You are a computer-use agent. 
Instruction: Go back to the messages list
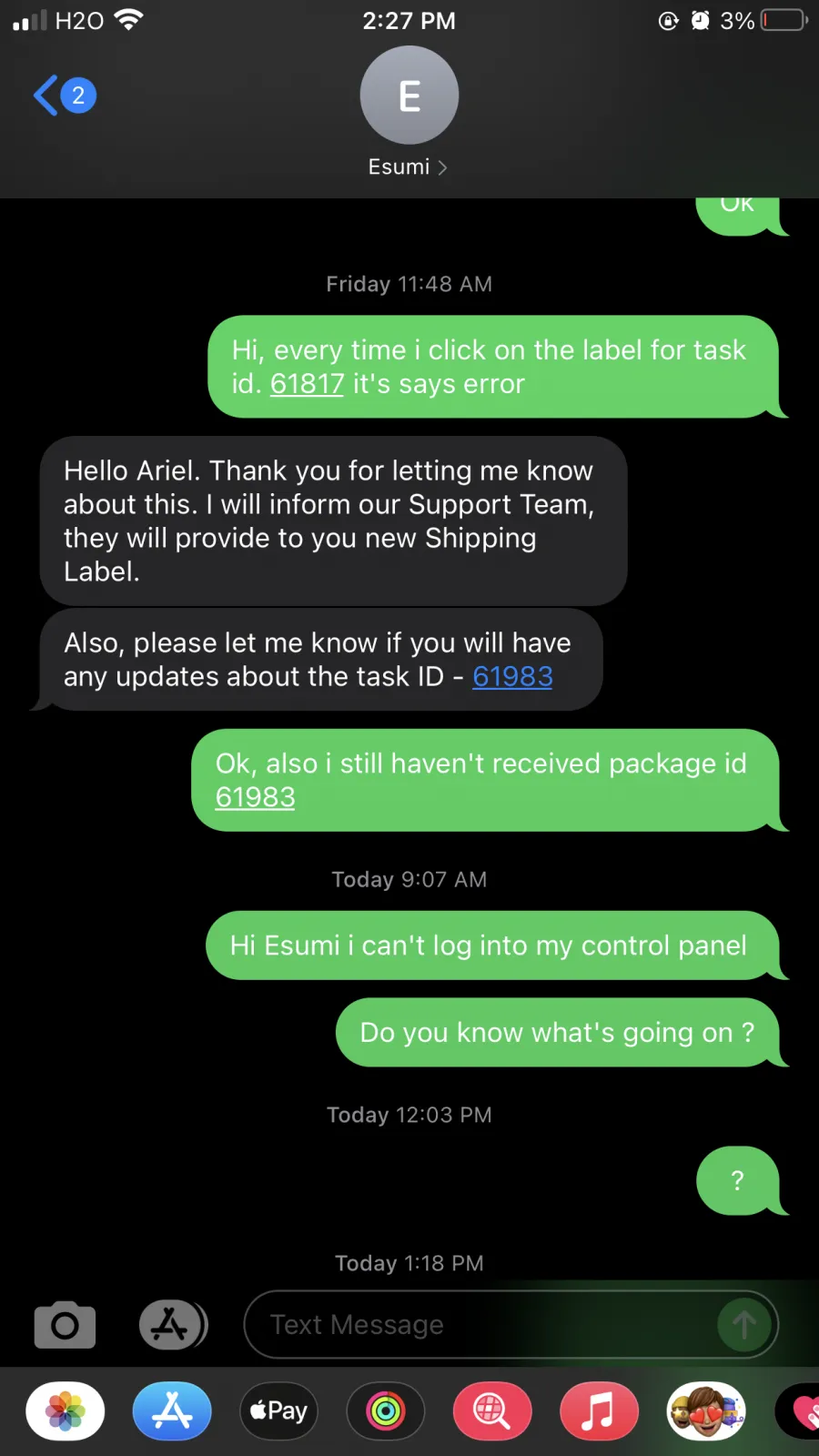(64, 95)
